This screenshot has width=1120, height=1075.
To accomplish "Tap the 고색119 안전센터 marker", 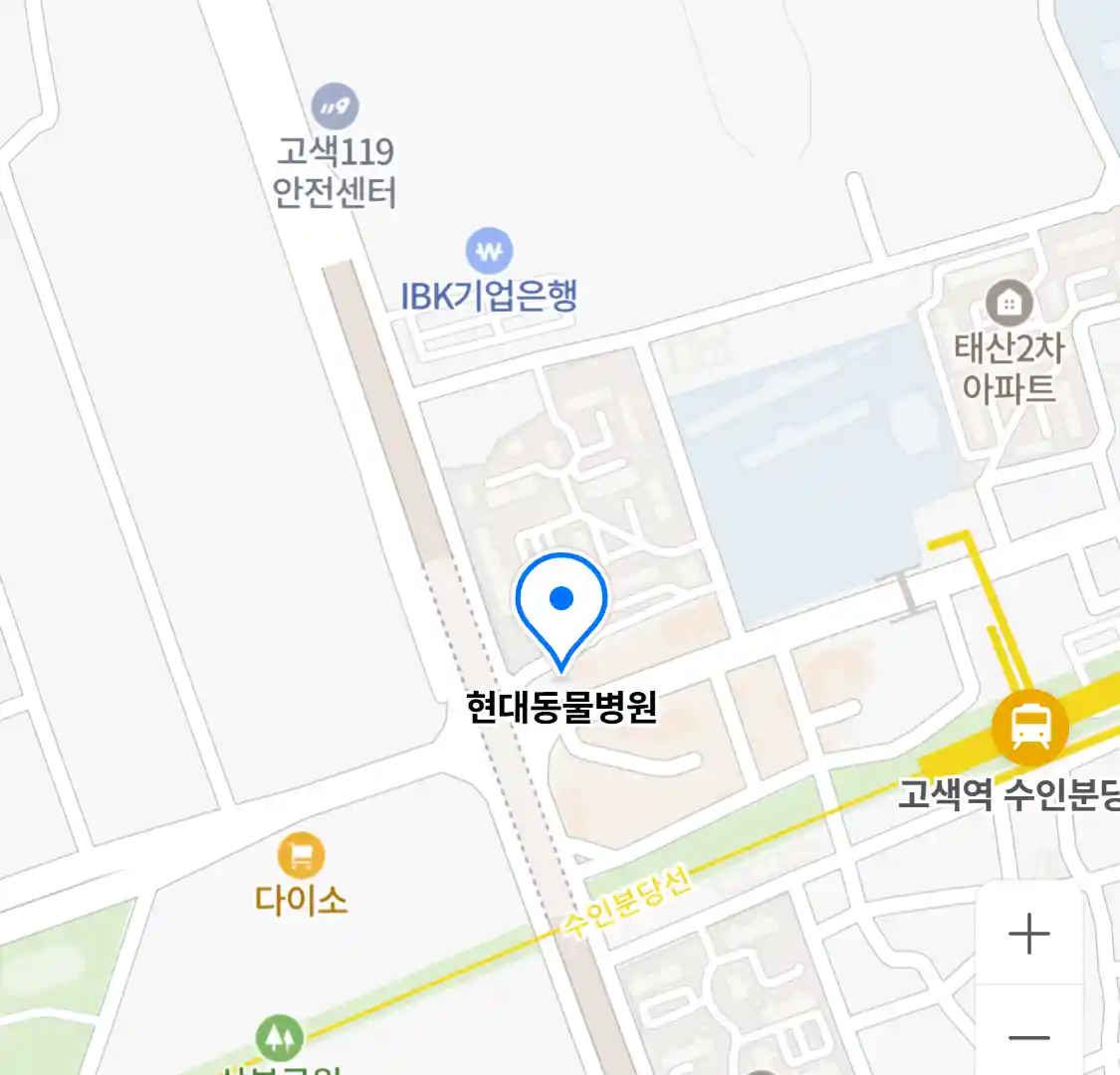I will [x=335, y=107].
